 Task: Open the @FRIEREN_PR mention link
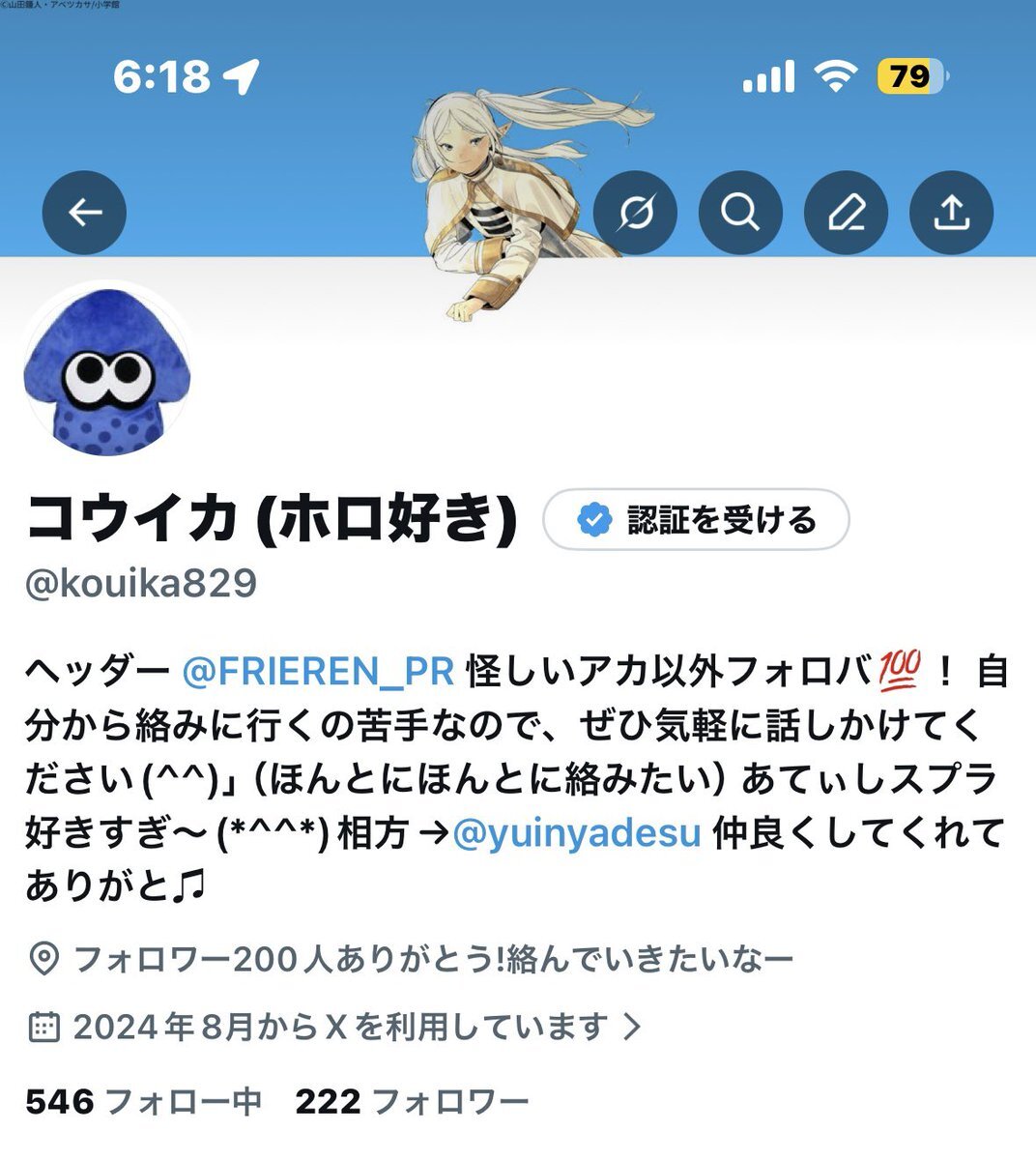[318, 671]
